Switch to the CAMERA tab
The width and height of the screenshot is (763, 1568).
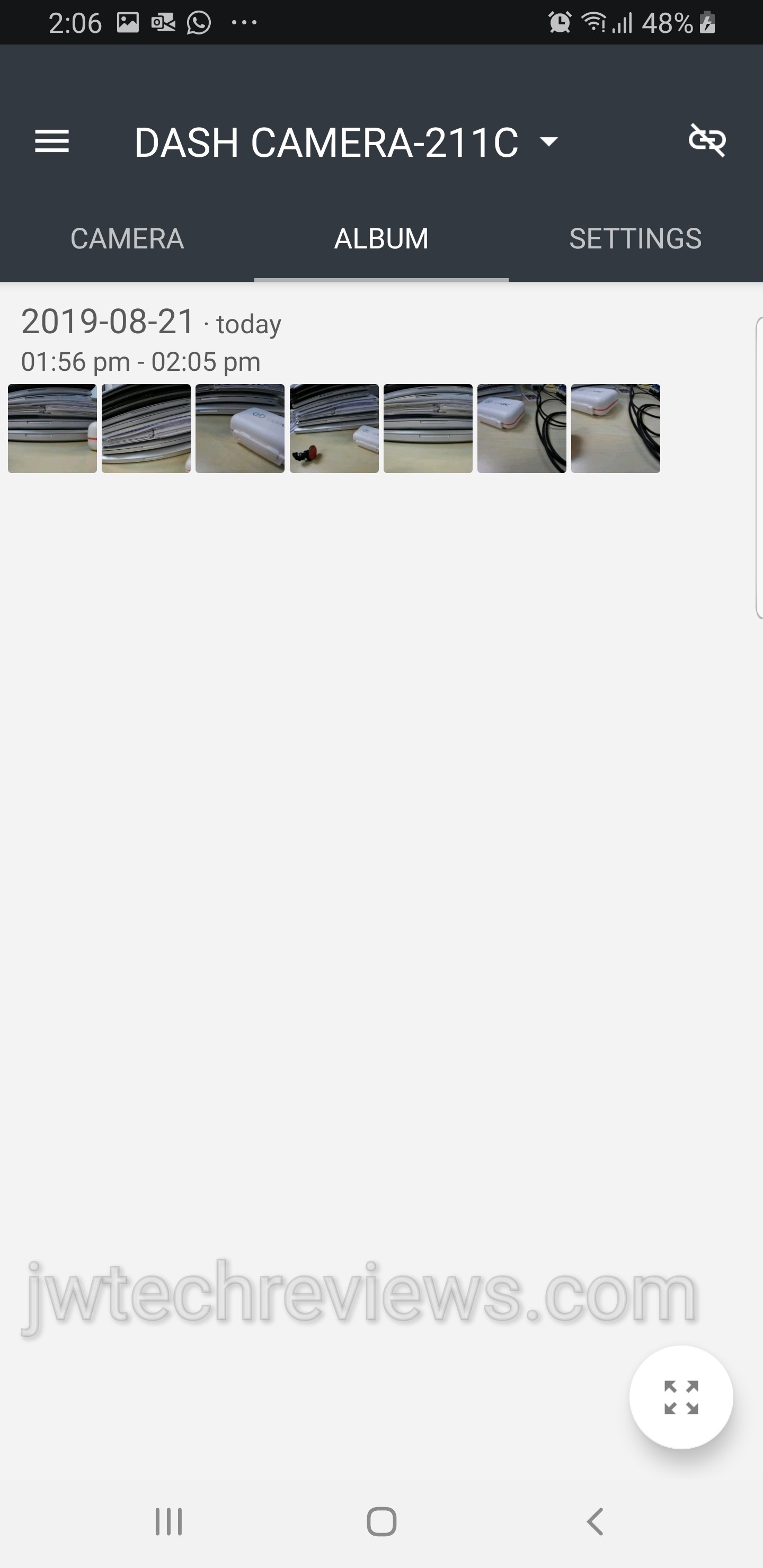(127, 238)
